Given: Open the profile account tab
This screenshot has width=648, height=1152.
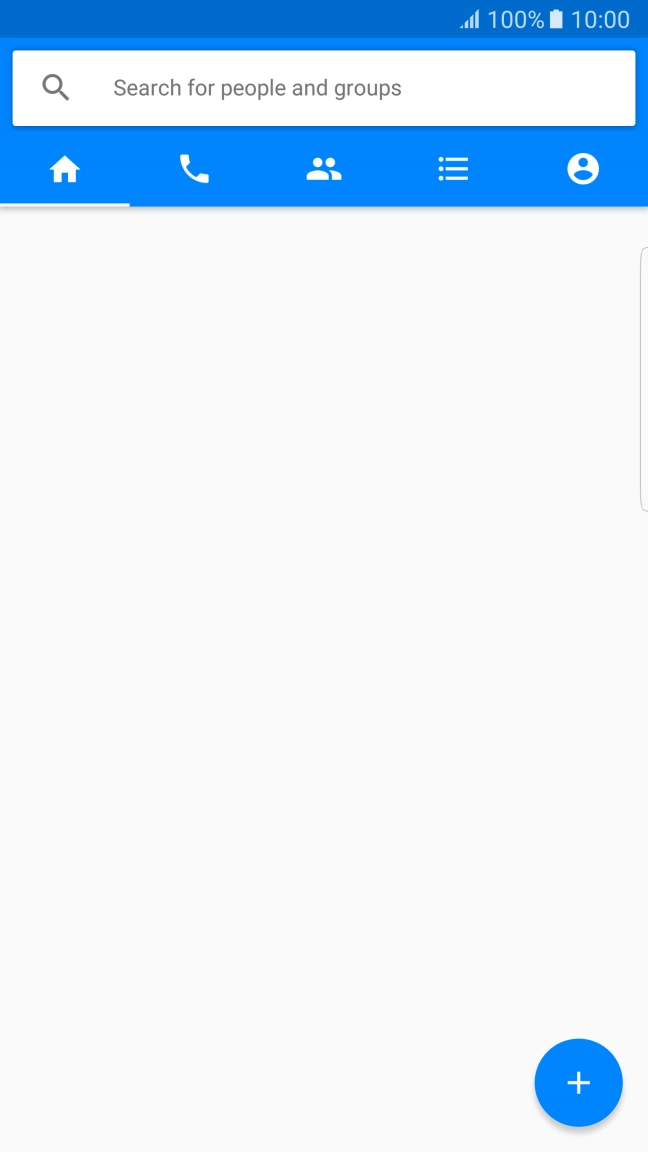Looking at the screenshot, I should click(583, 170).
